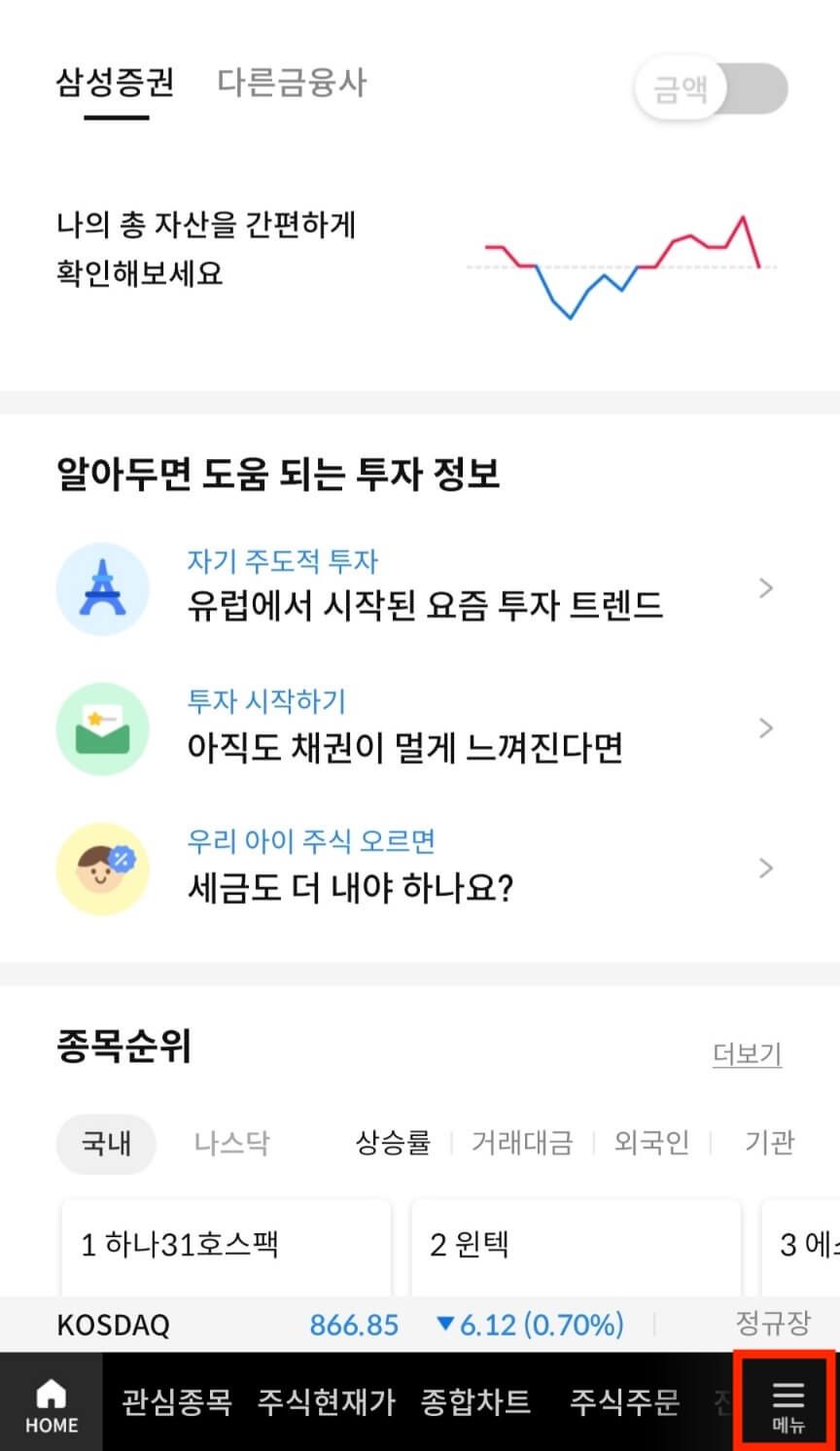The width and height of the screenshot is (840, 1451).
Task: Select the 외국인 ranking filter
Action: point(650,1144)
